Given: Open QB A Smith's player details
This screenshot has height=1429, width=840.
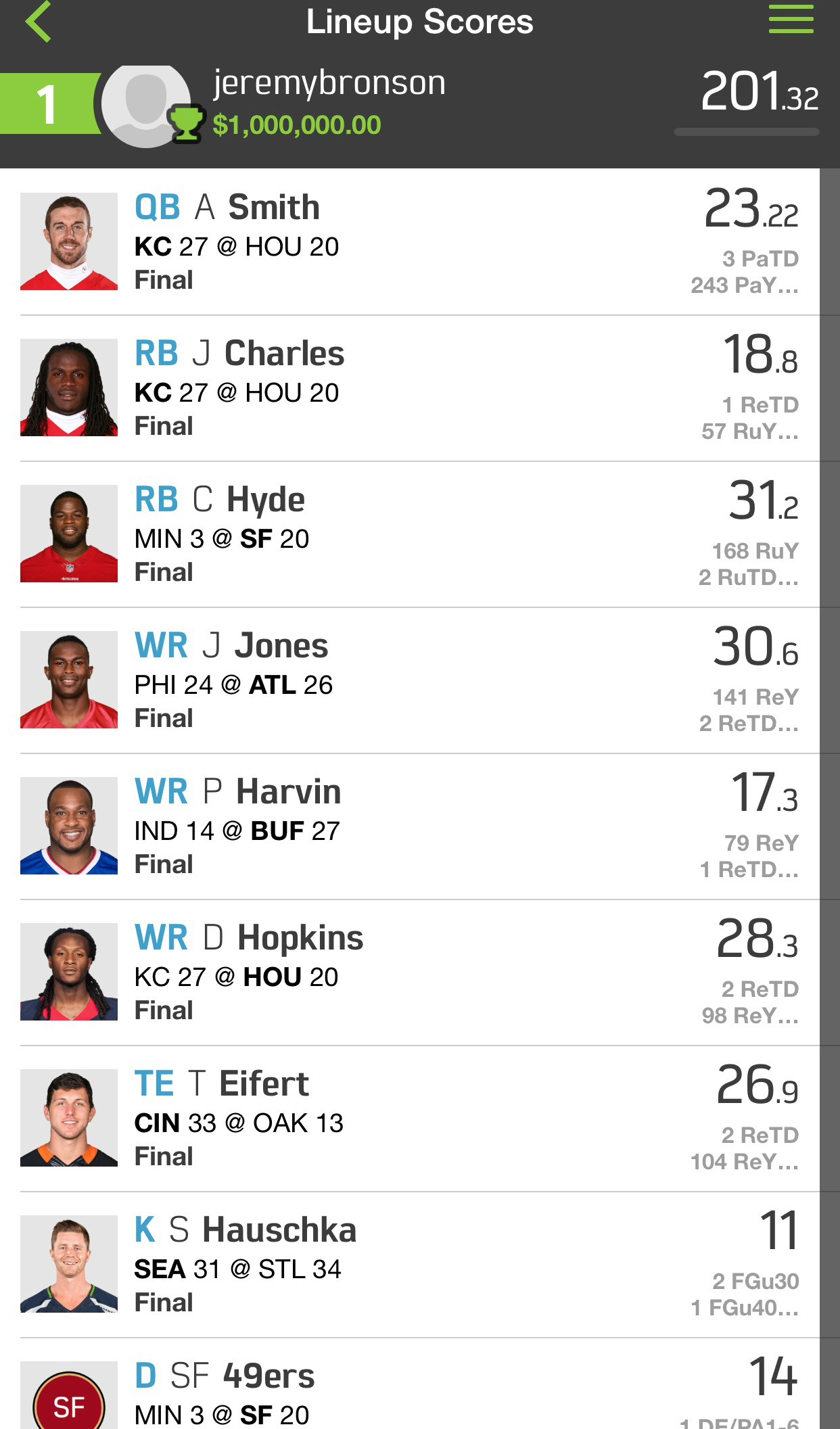Looking at the screenshot, I should pyautogui.click(x=410, y=242).
